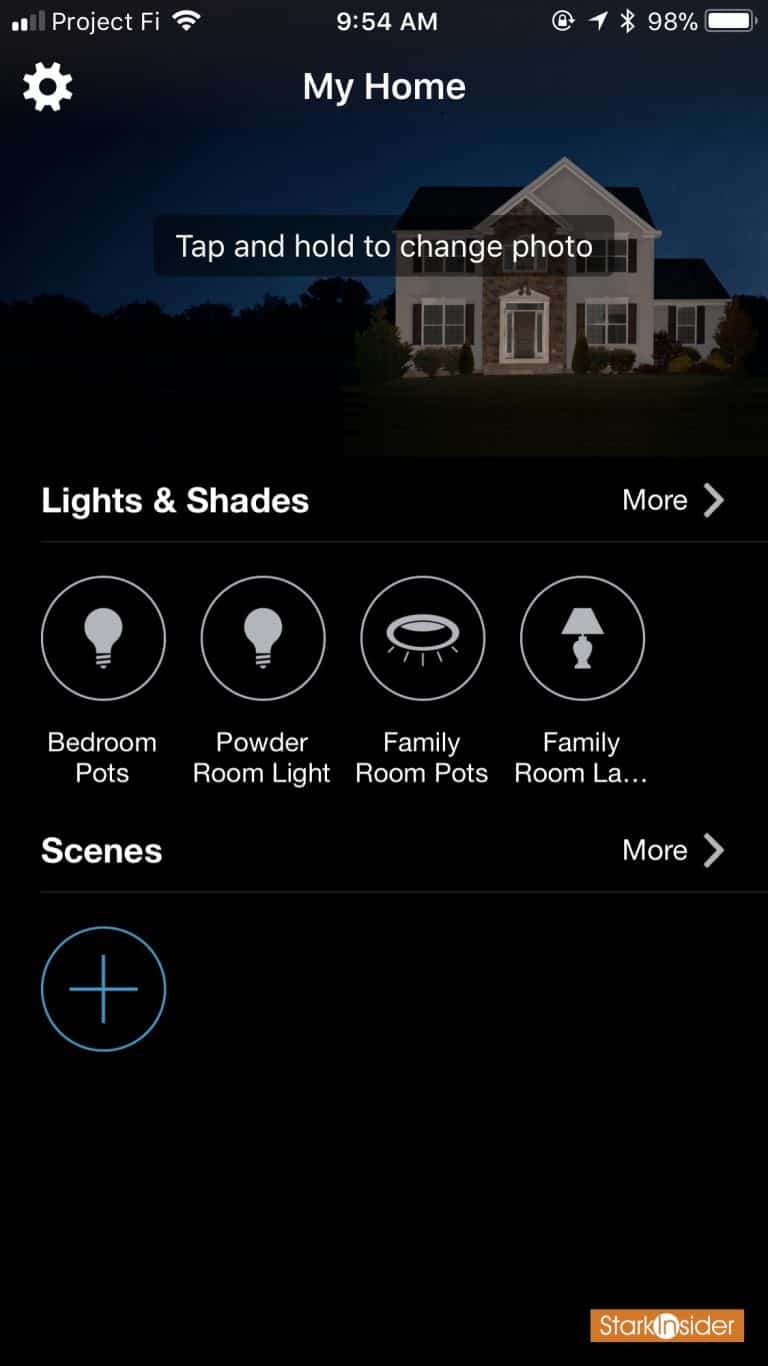
Task: Tap the Bluetooth icon in the status bar
Action: click(627, 20)
